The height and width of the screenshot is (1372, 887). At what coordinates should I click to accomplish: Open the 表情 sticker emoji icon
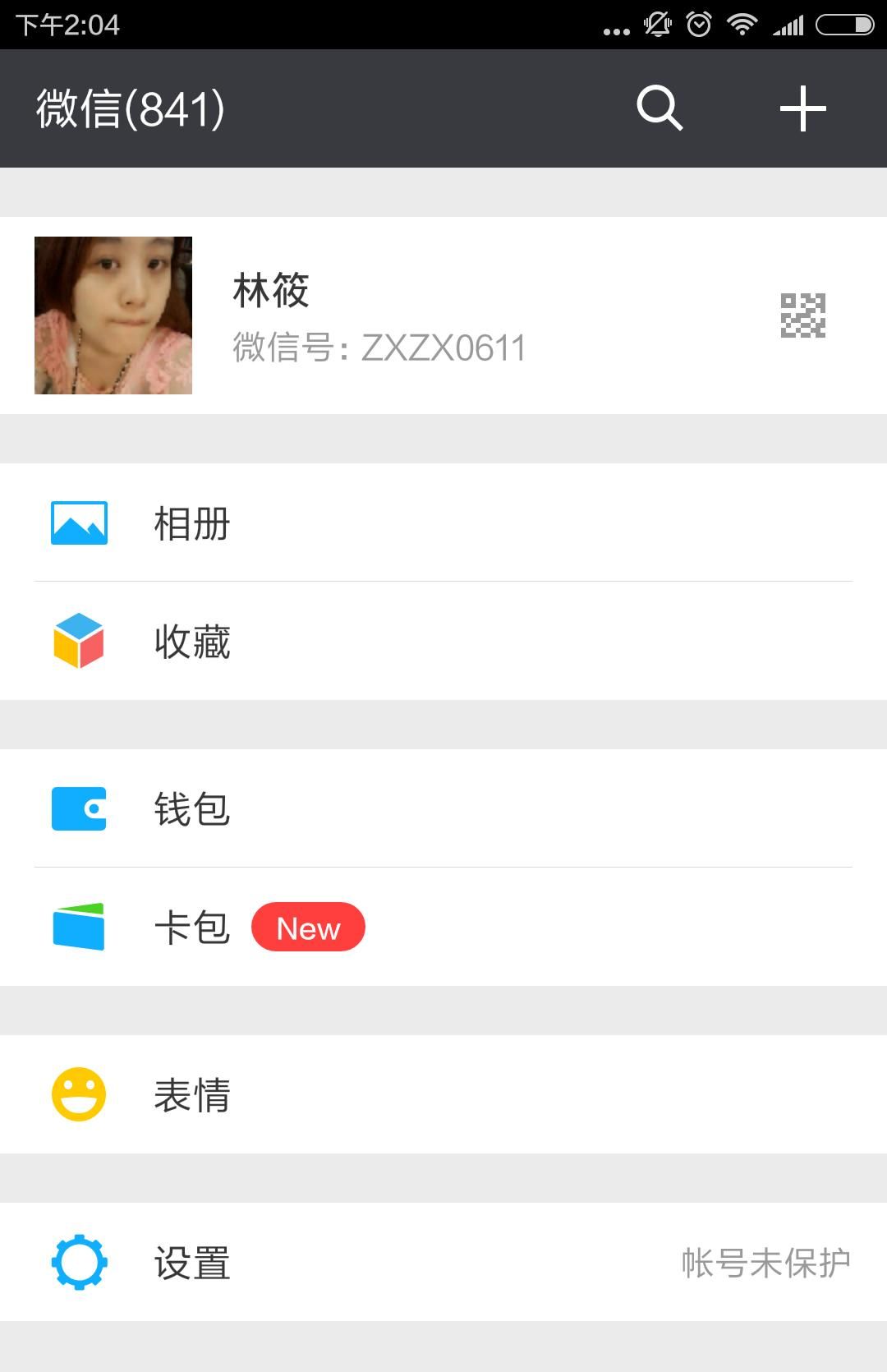point(78,1093)
